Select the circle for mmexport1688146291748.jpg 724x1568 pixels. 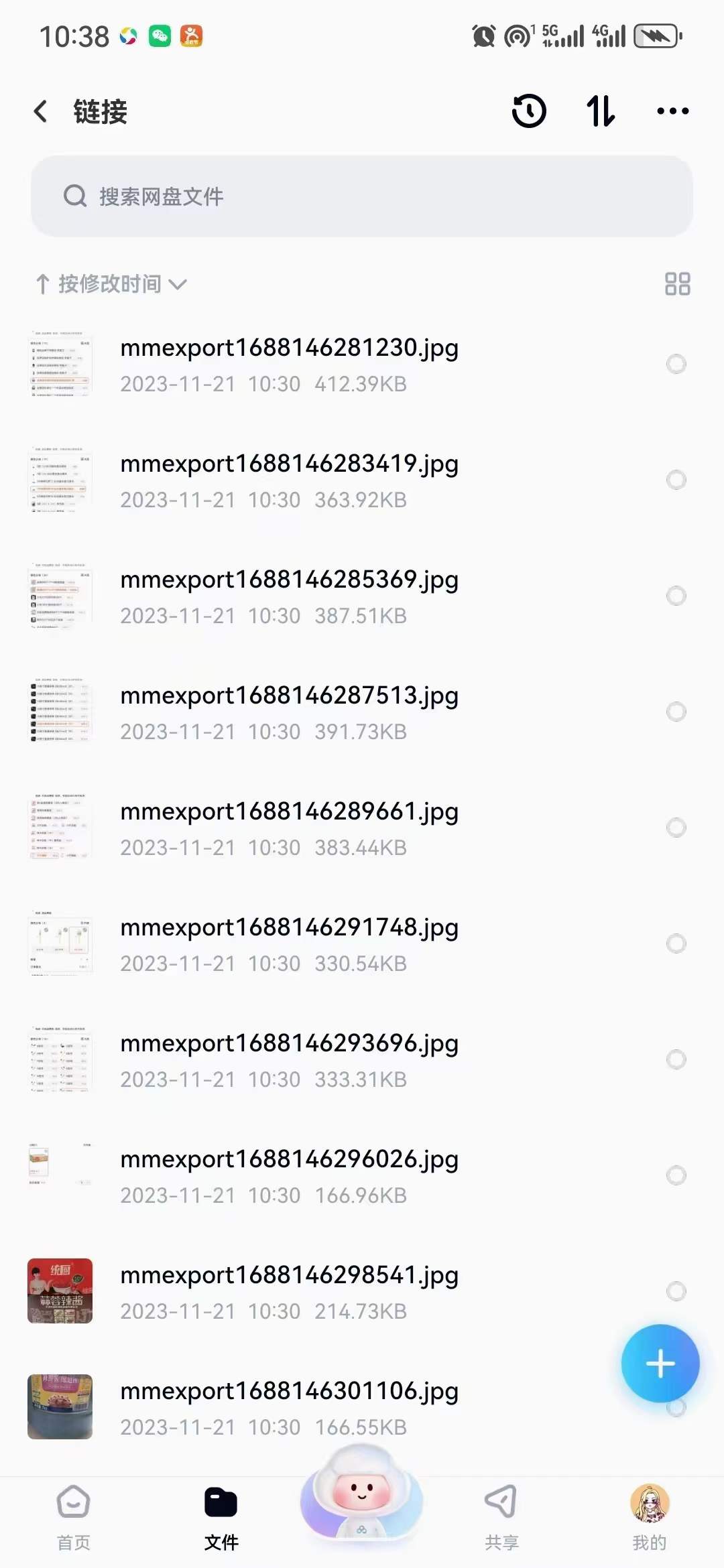pos(676,943)
